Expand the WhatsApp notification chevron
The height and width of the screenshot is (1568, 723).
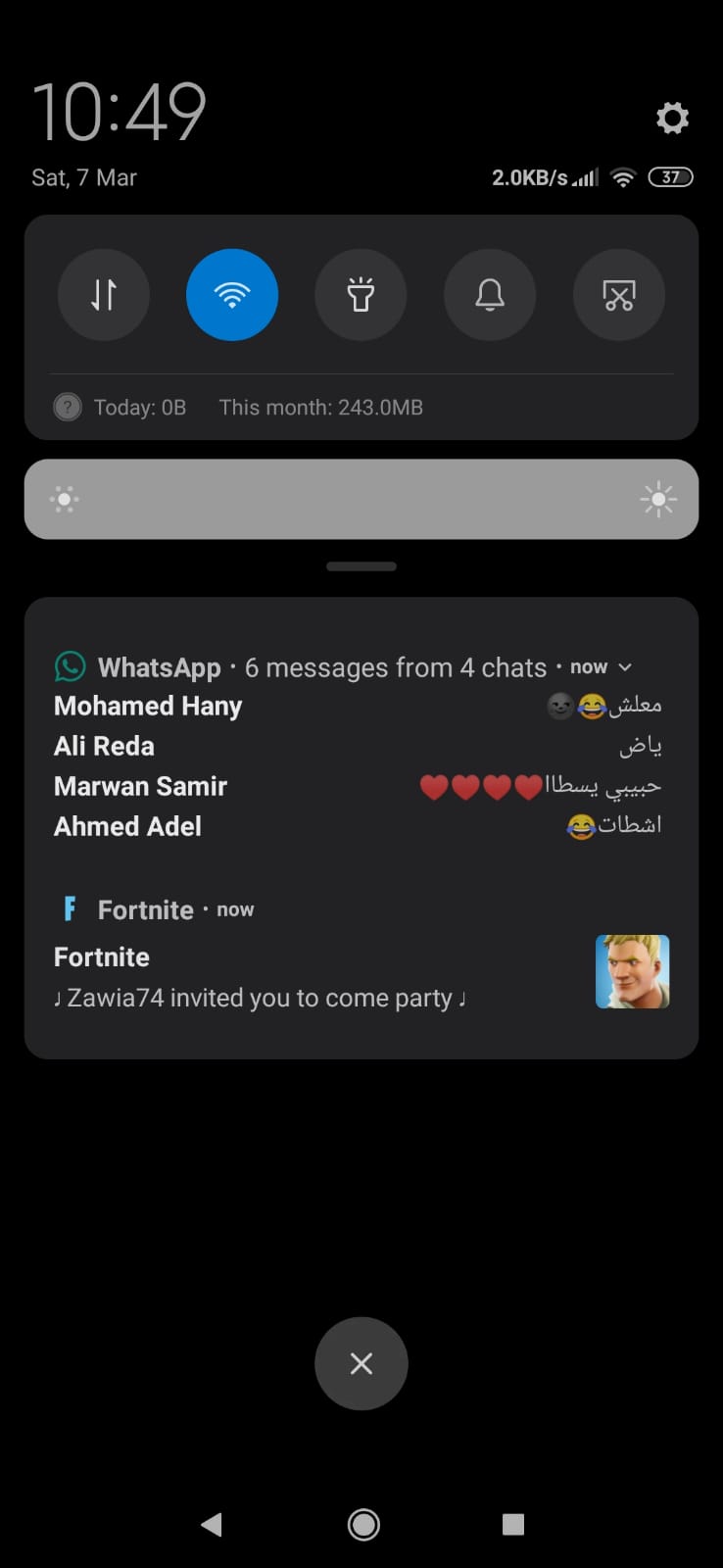pyautogui.click(x=626, y=667)
